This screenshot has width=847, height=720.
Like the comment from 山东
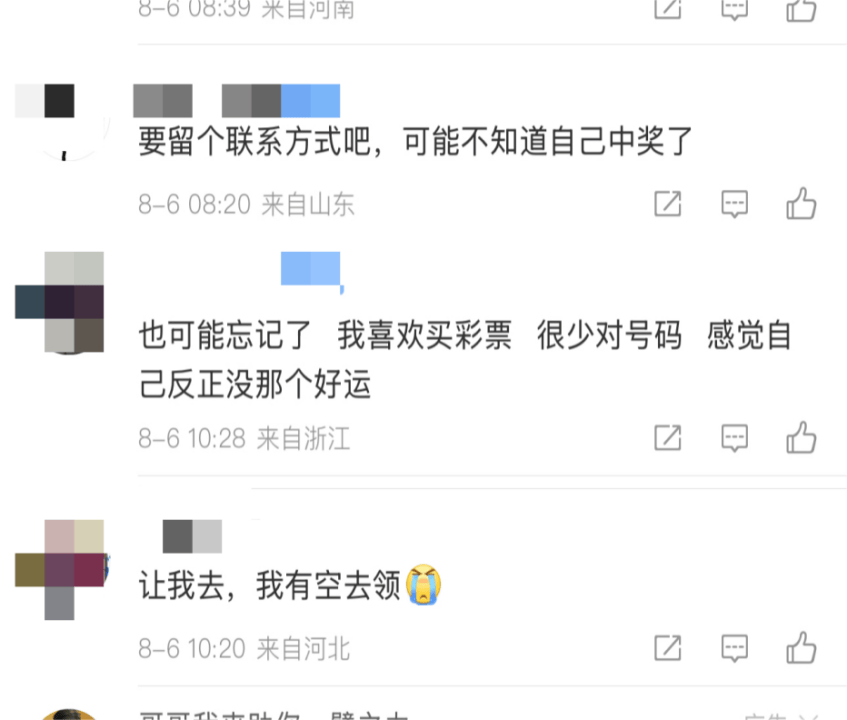click(x=801, y=204)
